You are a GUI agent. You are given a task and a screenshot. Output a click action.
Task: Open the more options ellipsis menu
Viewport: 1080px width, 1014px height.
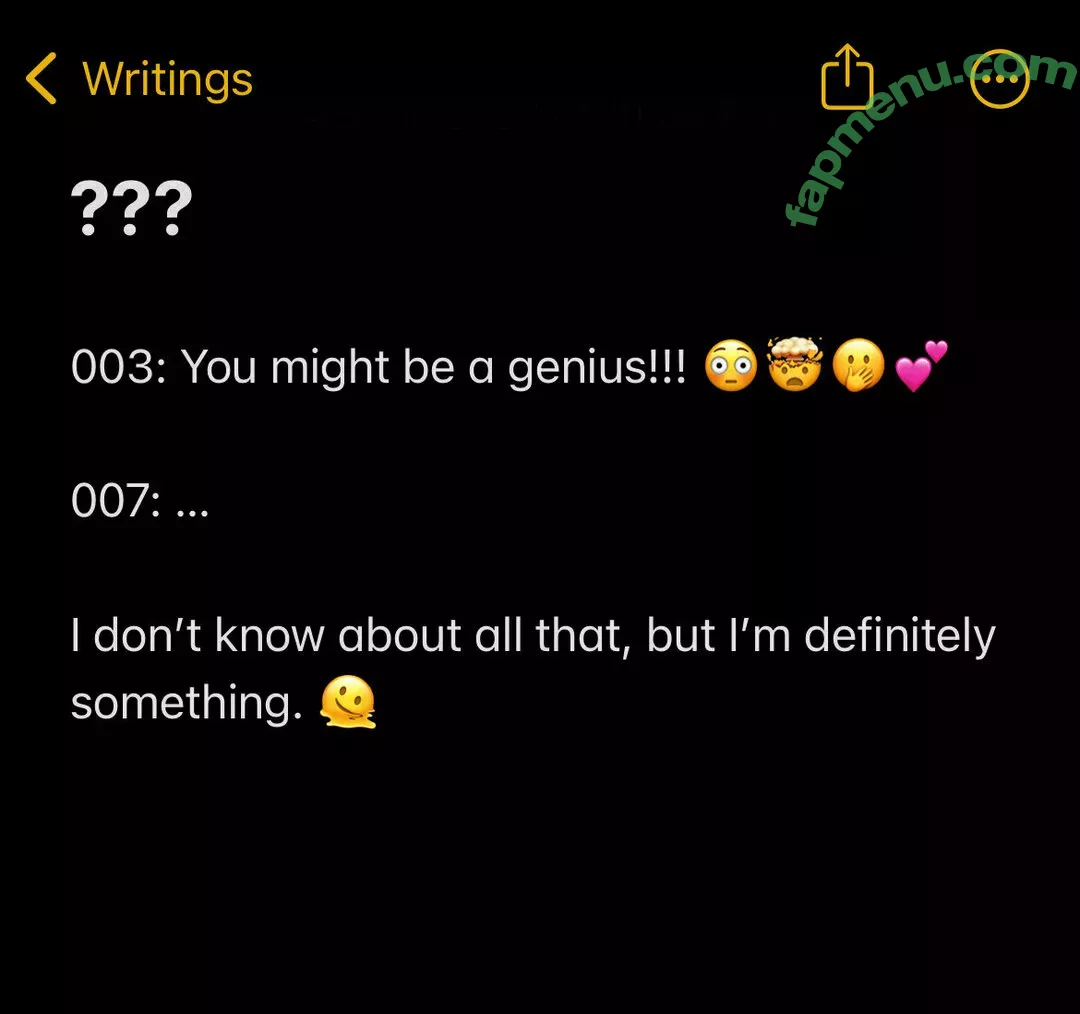(999, 78)
